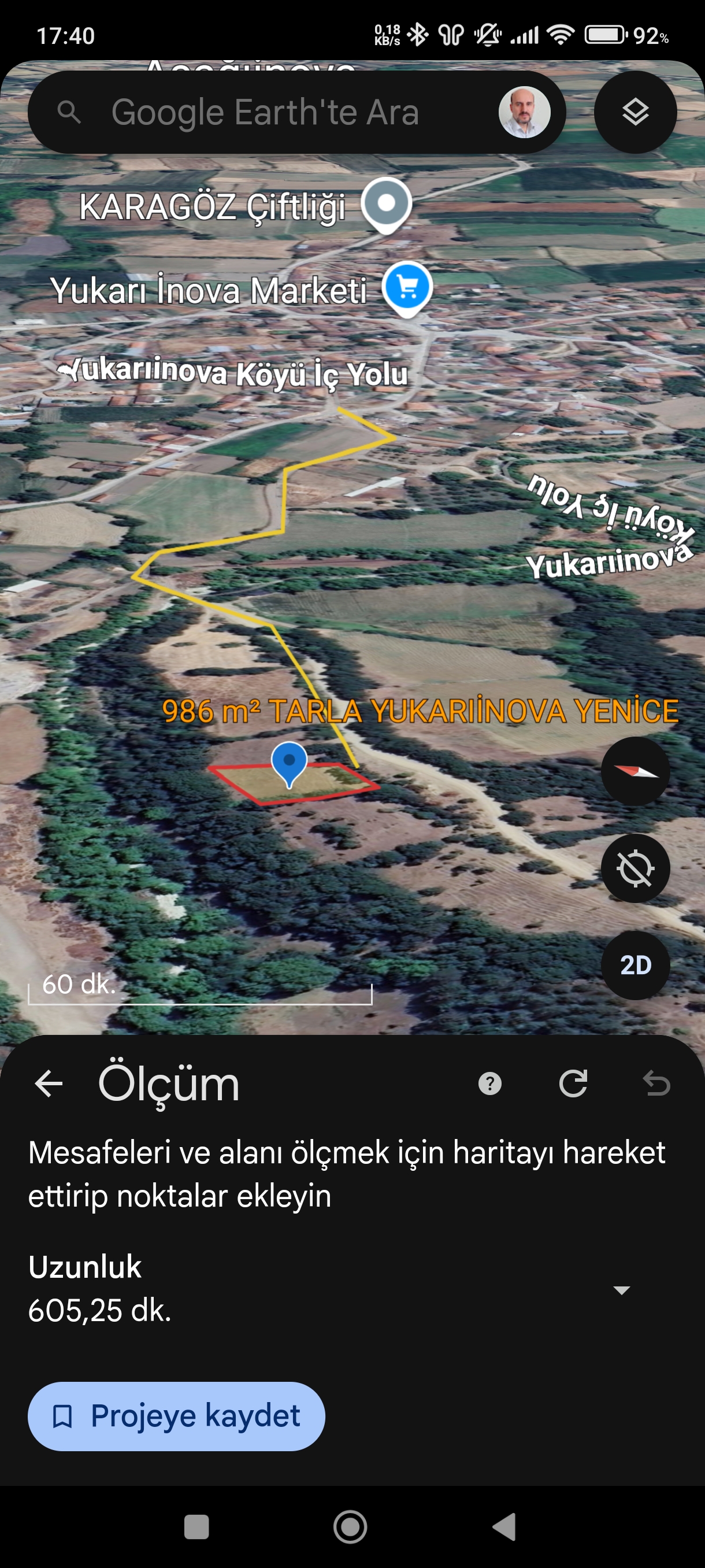Open recent apps from navigation bar
The width and height of the screenshot is (705, 1568).
196,1526
